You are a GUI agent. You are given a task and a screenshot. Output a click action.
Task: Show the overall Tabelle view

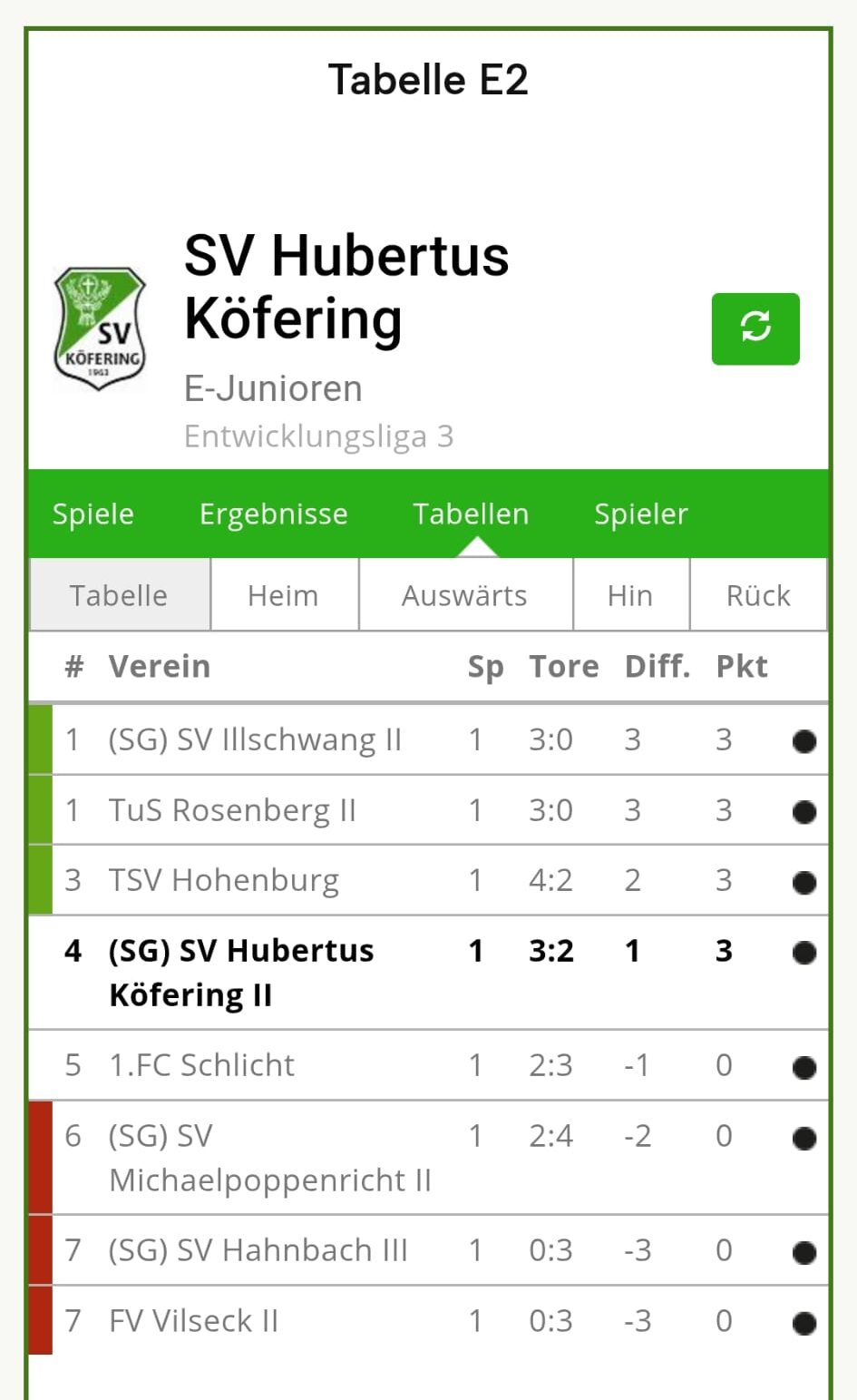pyautogui.click(x=119, y=595)
